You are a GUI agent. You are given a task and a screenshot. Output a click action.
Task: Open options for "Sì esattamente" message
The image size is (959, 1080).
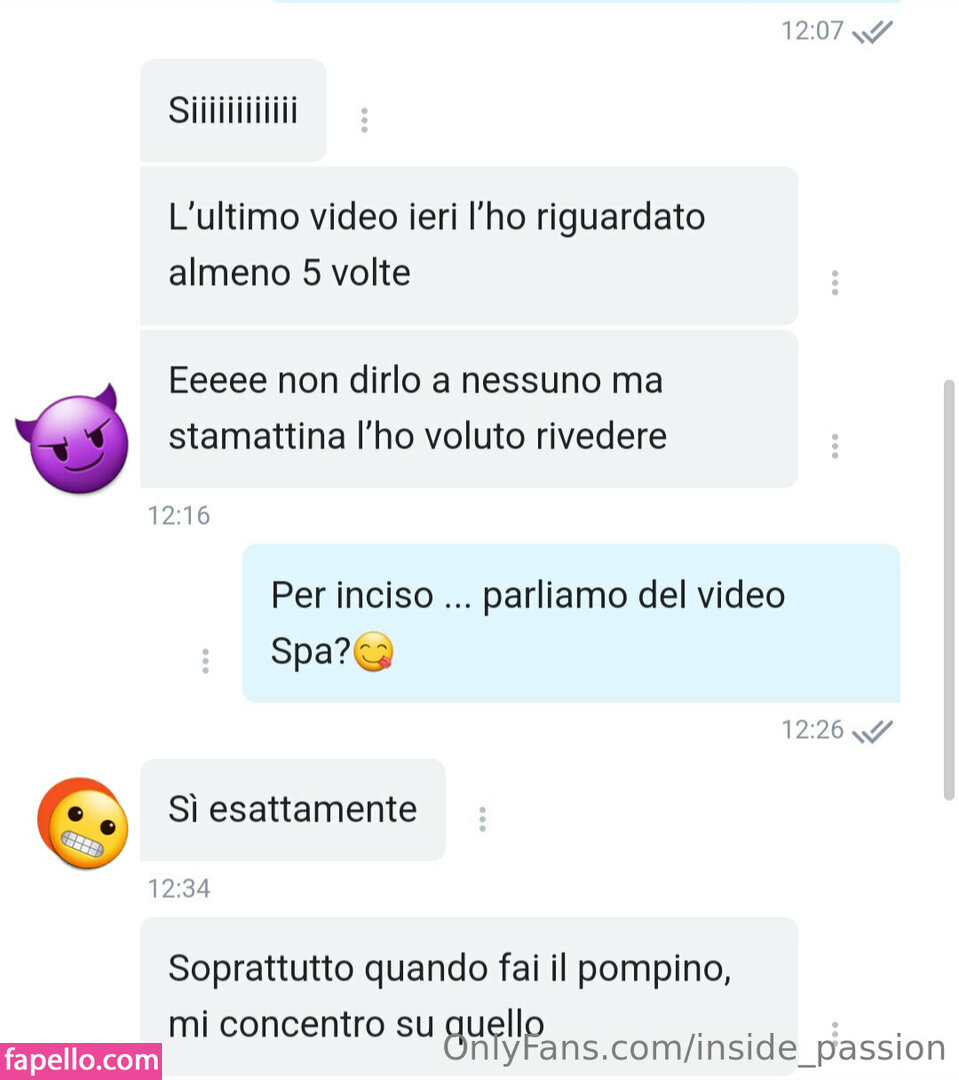482,820
